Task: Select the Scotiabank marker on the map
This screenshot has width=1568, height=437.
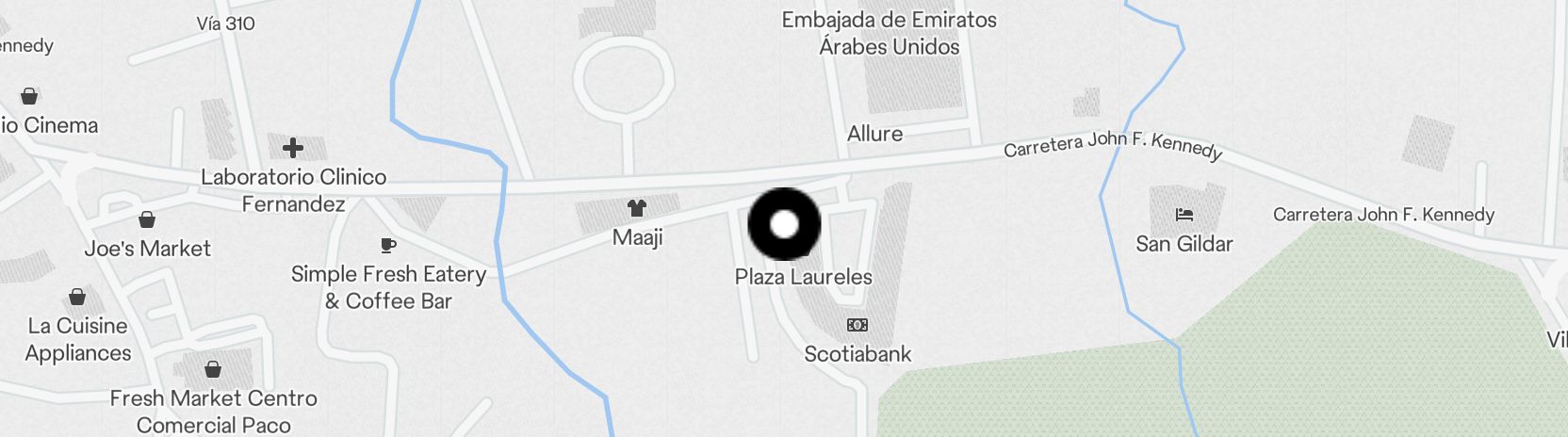Action: [x=857, y=325]
